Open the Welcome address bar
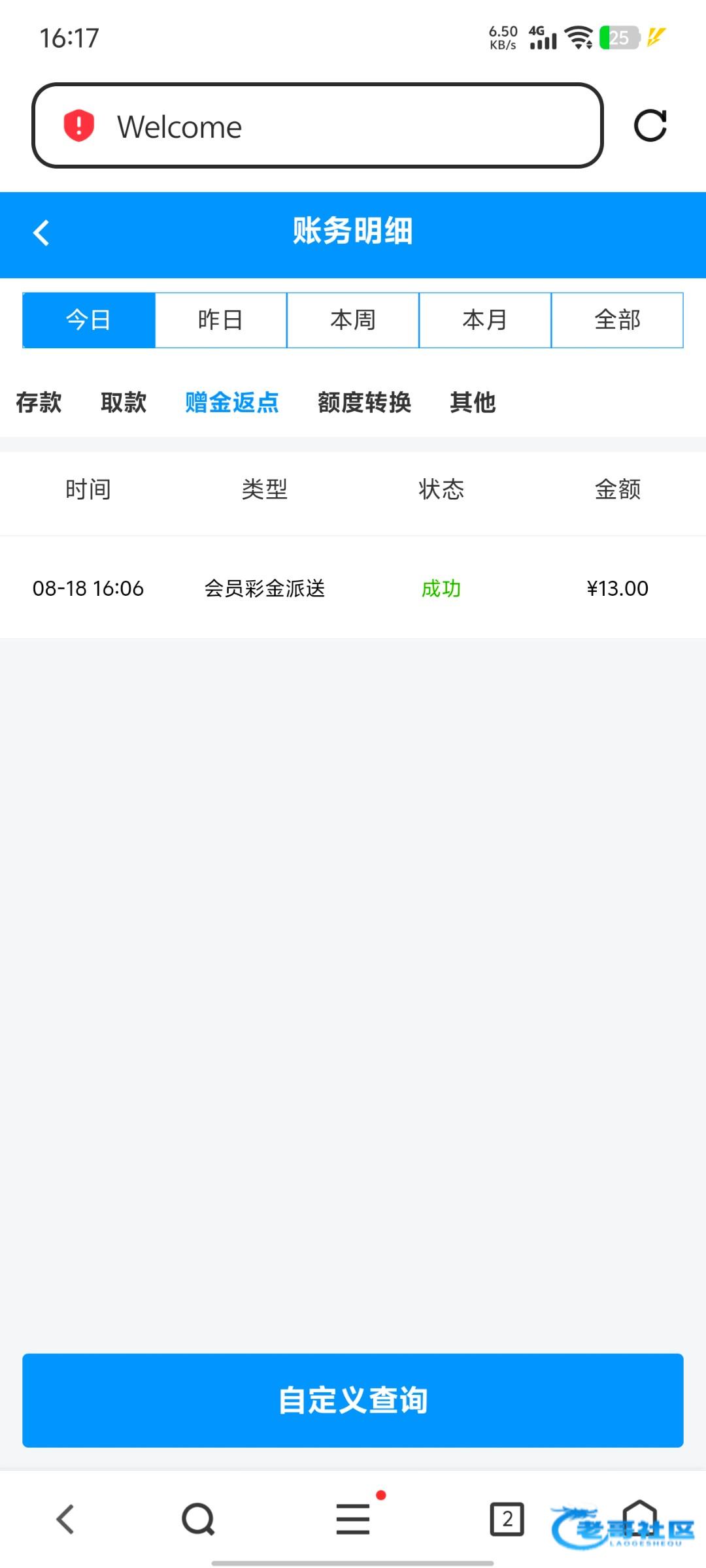706x1568 pixels. tap(340, 126)
